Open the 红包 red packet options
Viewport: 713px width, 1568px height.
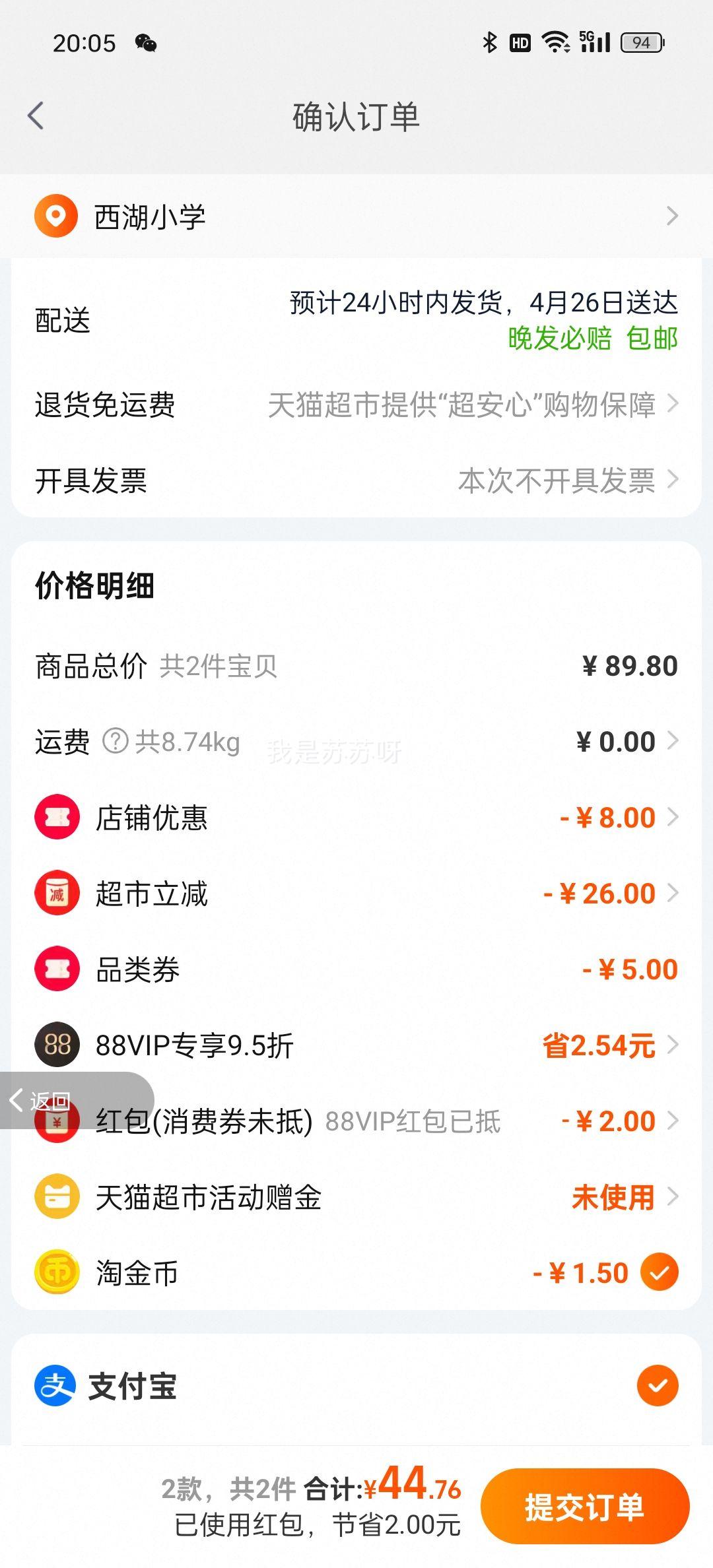point(356,1121)
